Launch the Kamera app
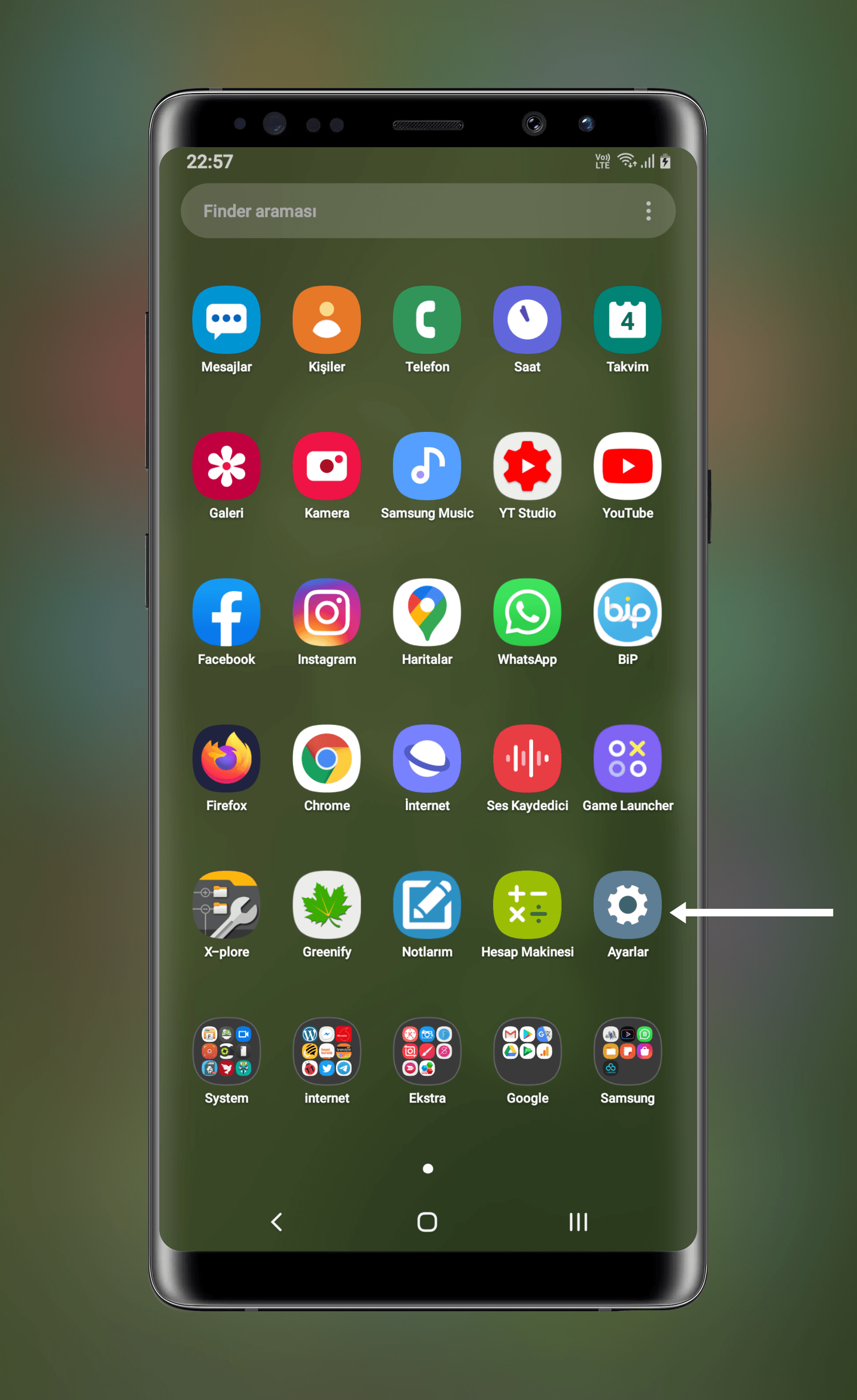The image size is (857, 1400). [x=326, y=466]
